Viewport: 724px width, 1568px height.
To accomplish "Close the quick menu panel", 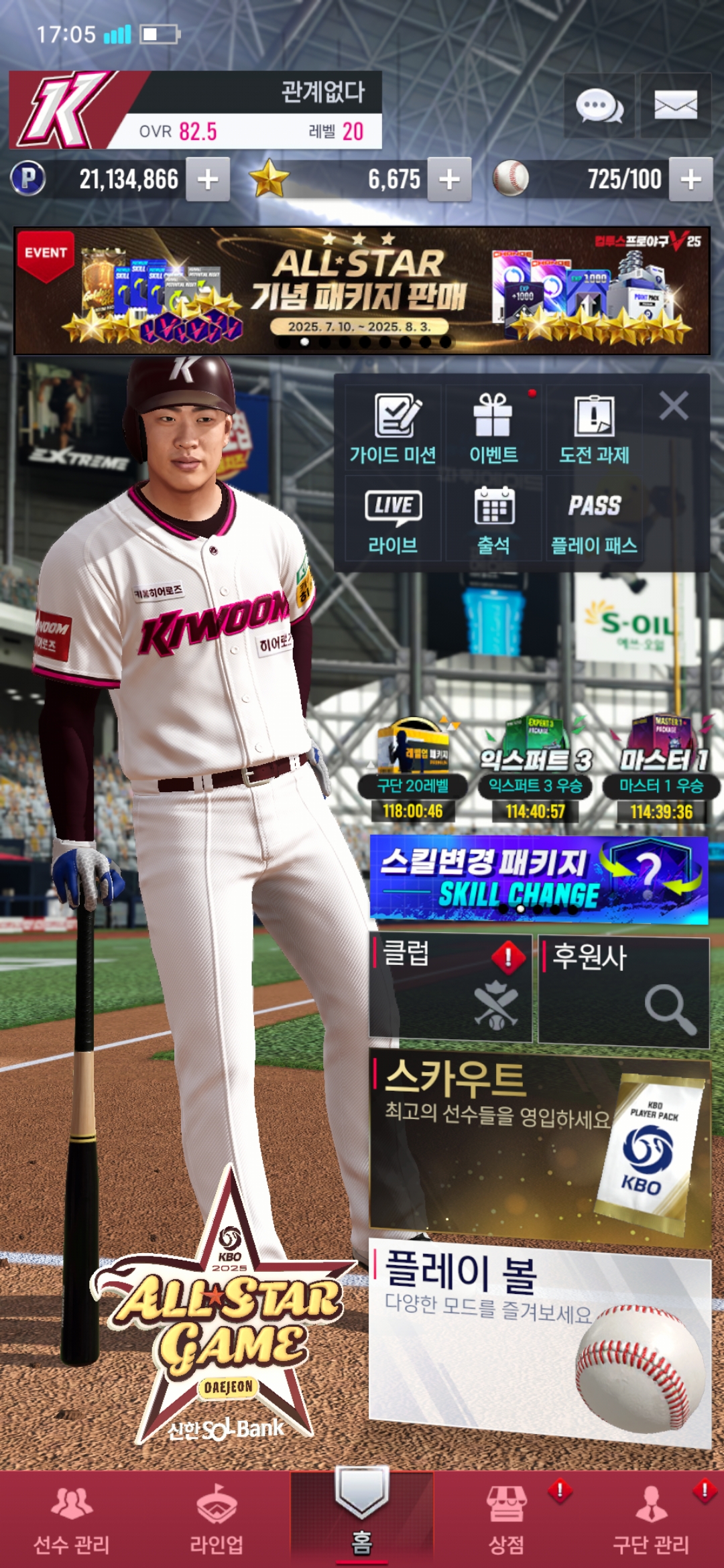I will pos(673,406).
